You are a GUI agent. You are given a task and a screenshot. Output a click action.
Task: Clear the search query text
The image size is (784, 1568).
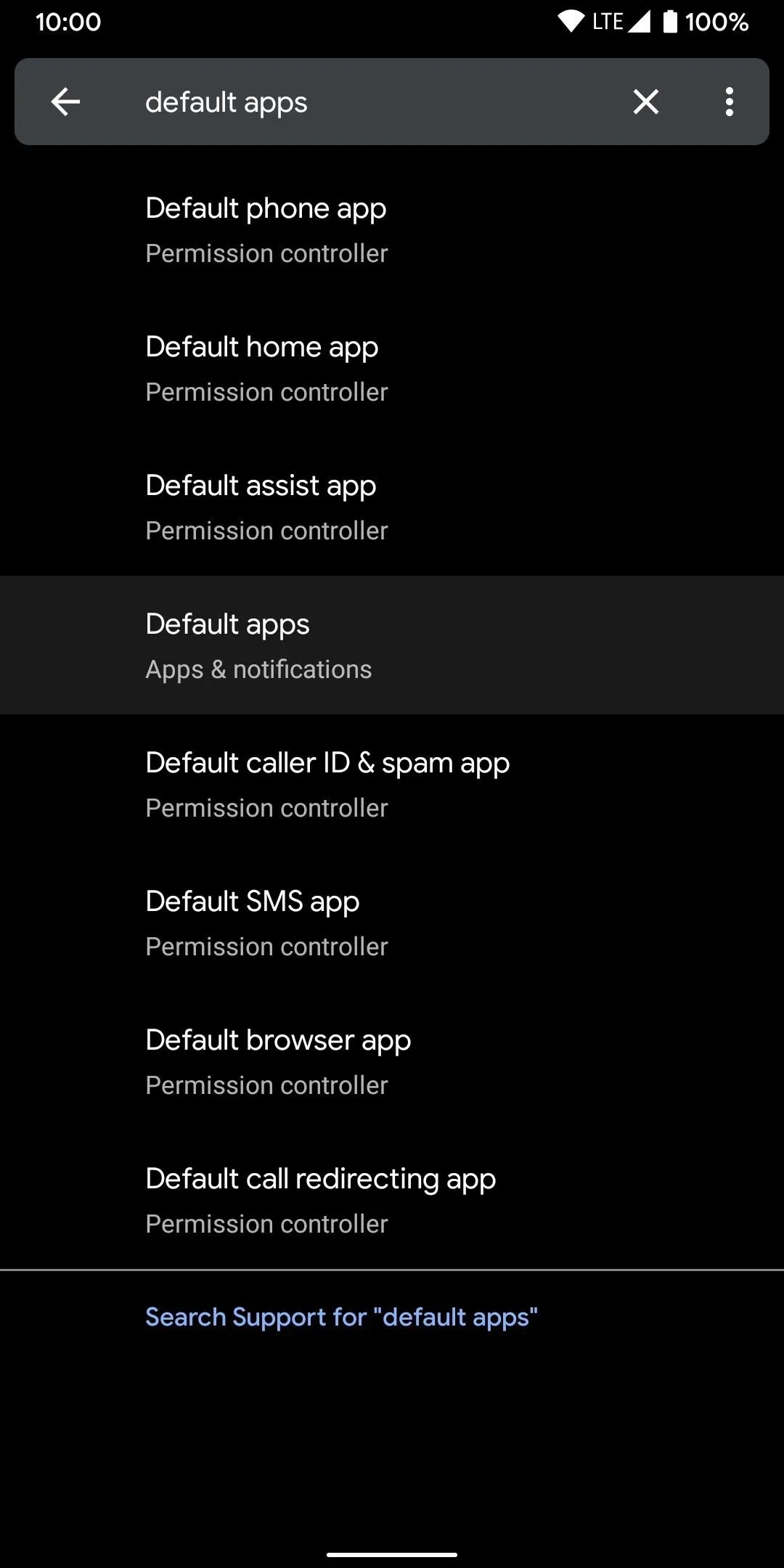click(x=645, y=102)
